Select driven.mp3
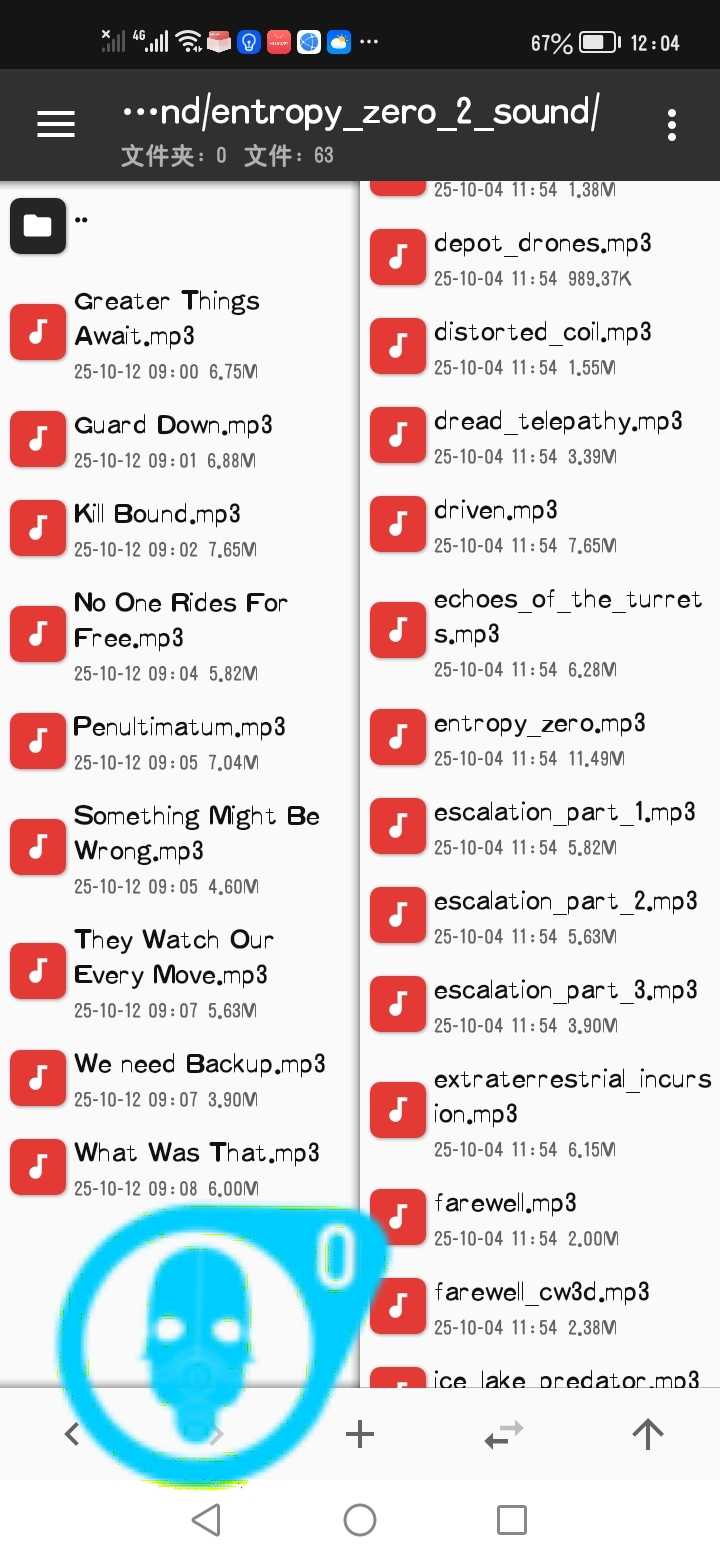This screenshot has height=1560, width=720. point(495,525)
